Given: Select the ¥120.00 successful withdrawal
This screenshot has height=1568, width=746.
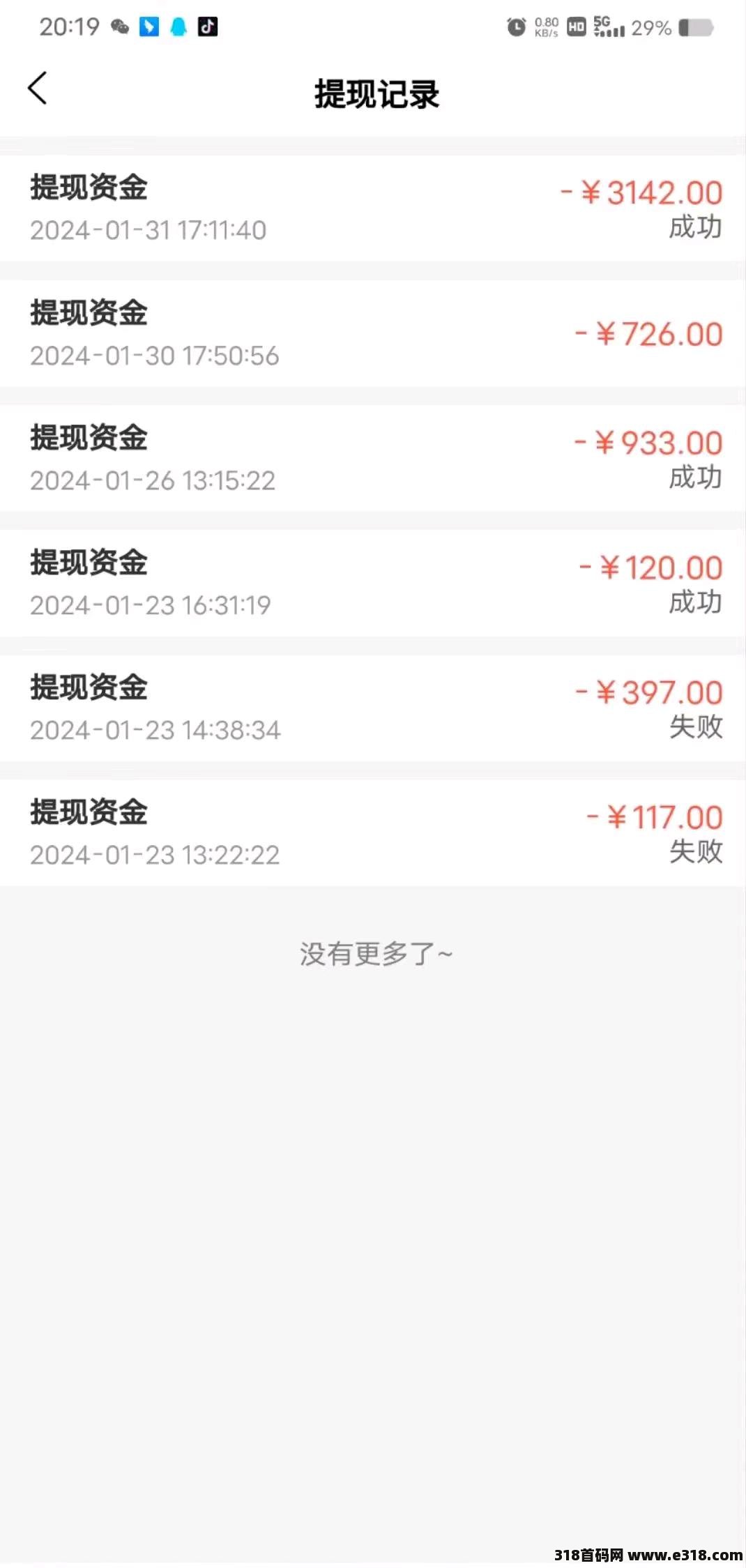Looking at the screenshot, I should pos(373,583).
